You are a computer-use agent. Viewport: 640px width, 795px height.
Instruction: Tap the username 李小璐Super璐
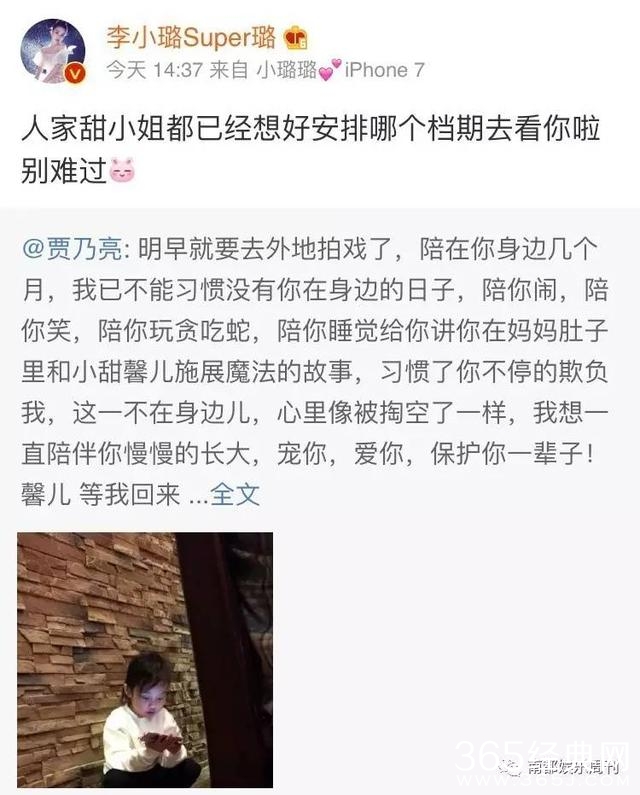coord(192,36)
